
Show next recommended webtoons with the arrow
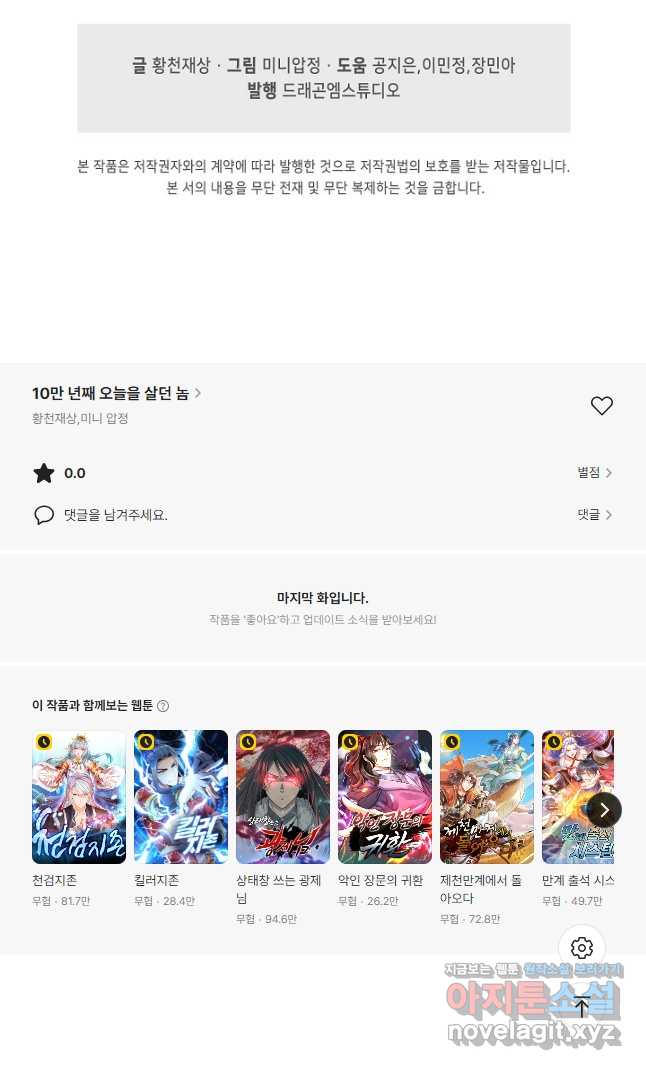click(x=604, y=809)
